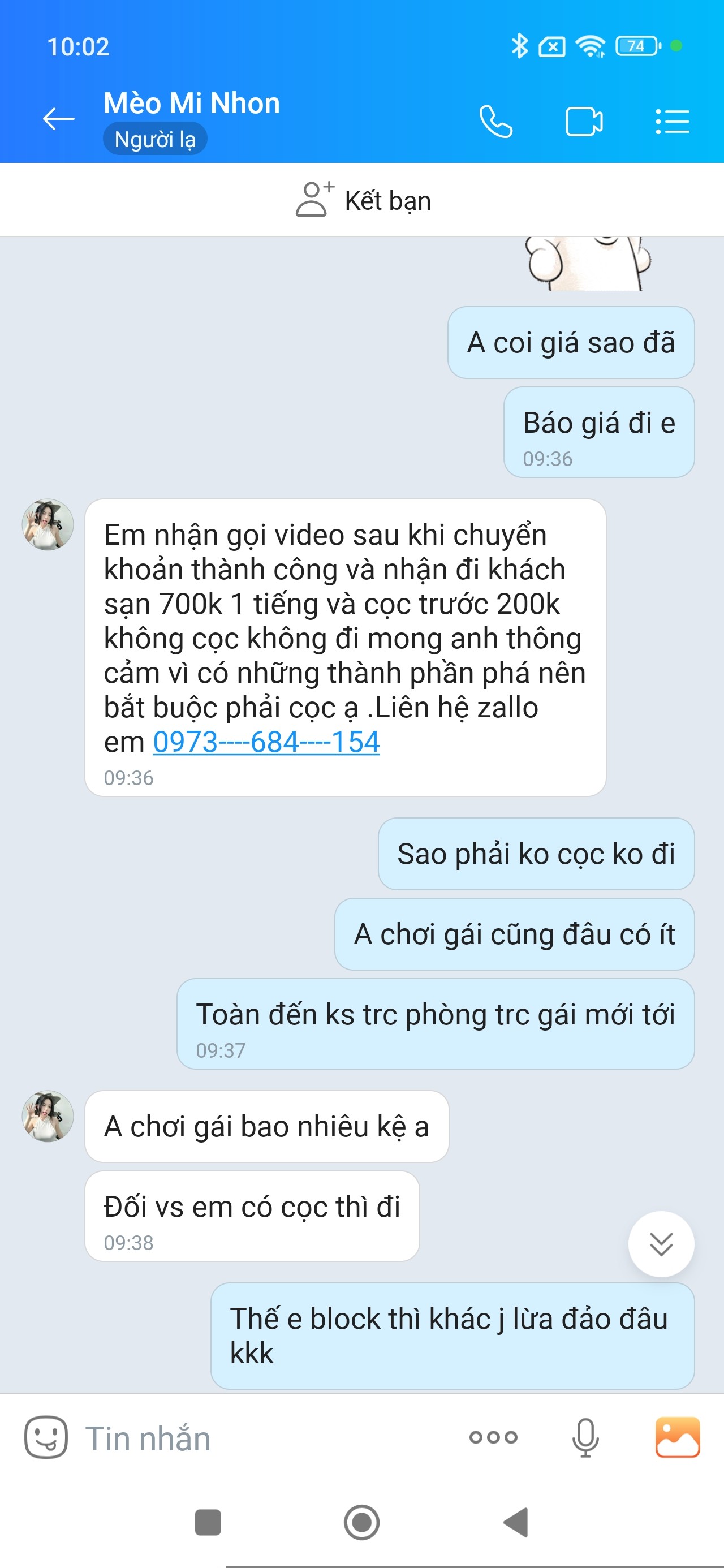Image resolution: width=724 pixels, height=1568 pixels.
Task: Go back using the header arrow
Action: (58, 119)
